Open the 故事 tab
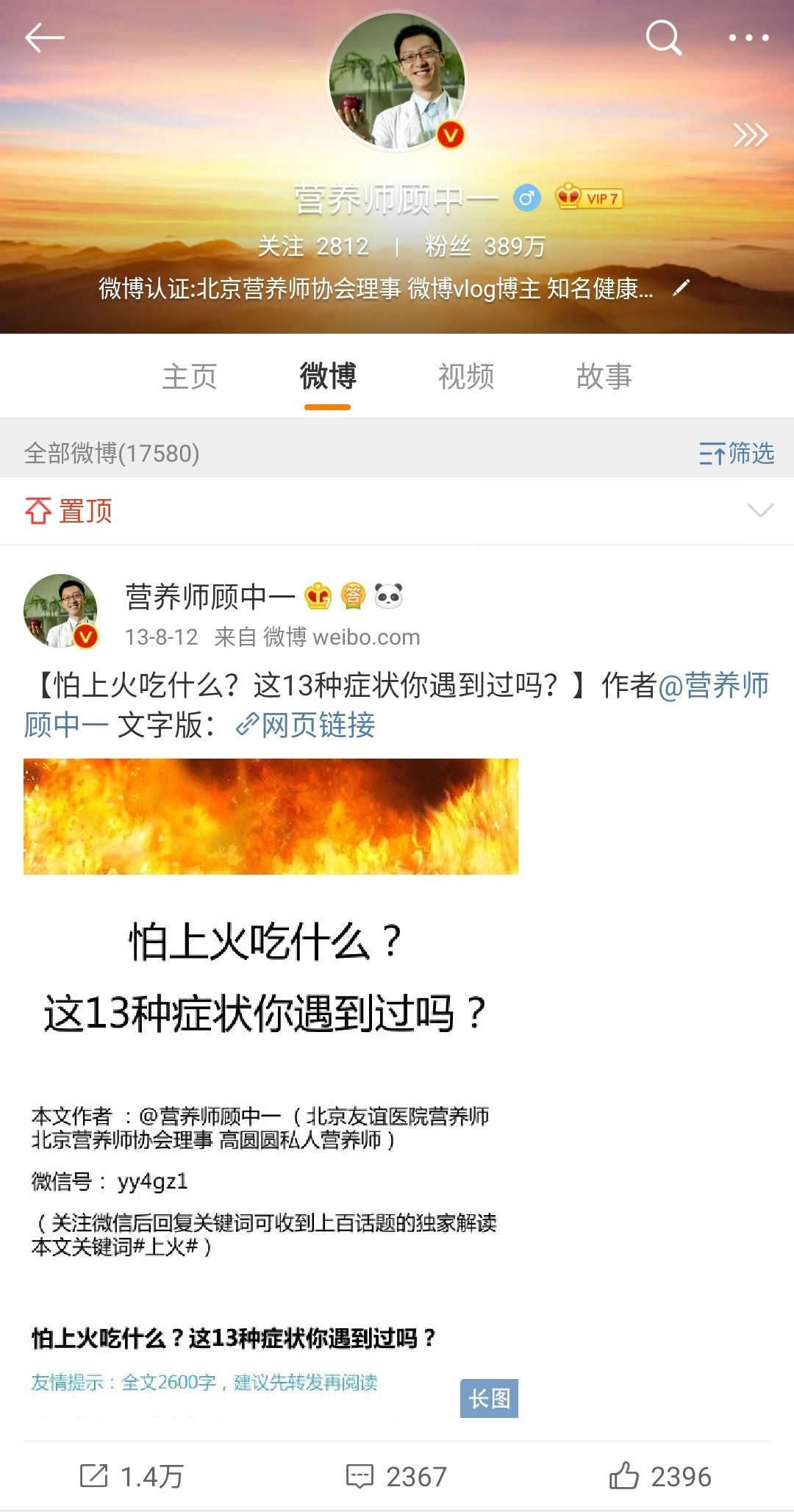This screenshot has height=1512, width=794. (603, 377)
